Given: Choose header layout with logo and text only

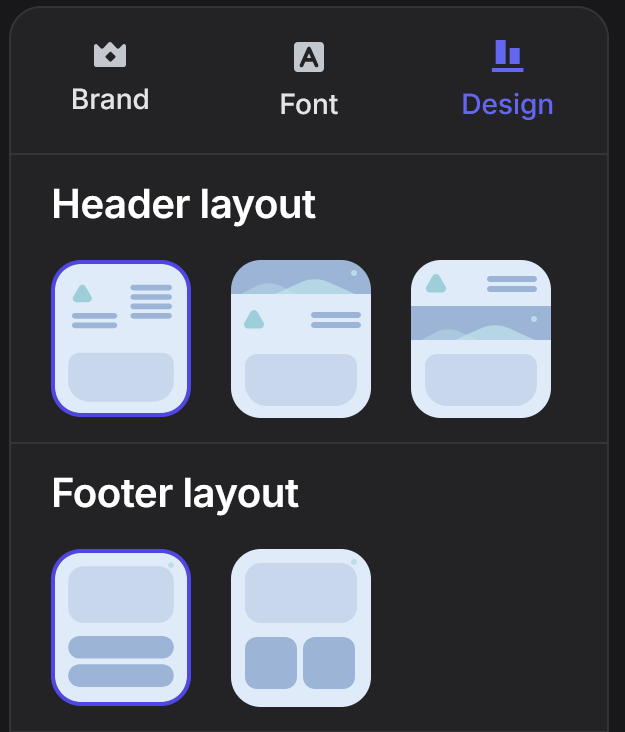Looking at the screenshot, I should (121, 338).
